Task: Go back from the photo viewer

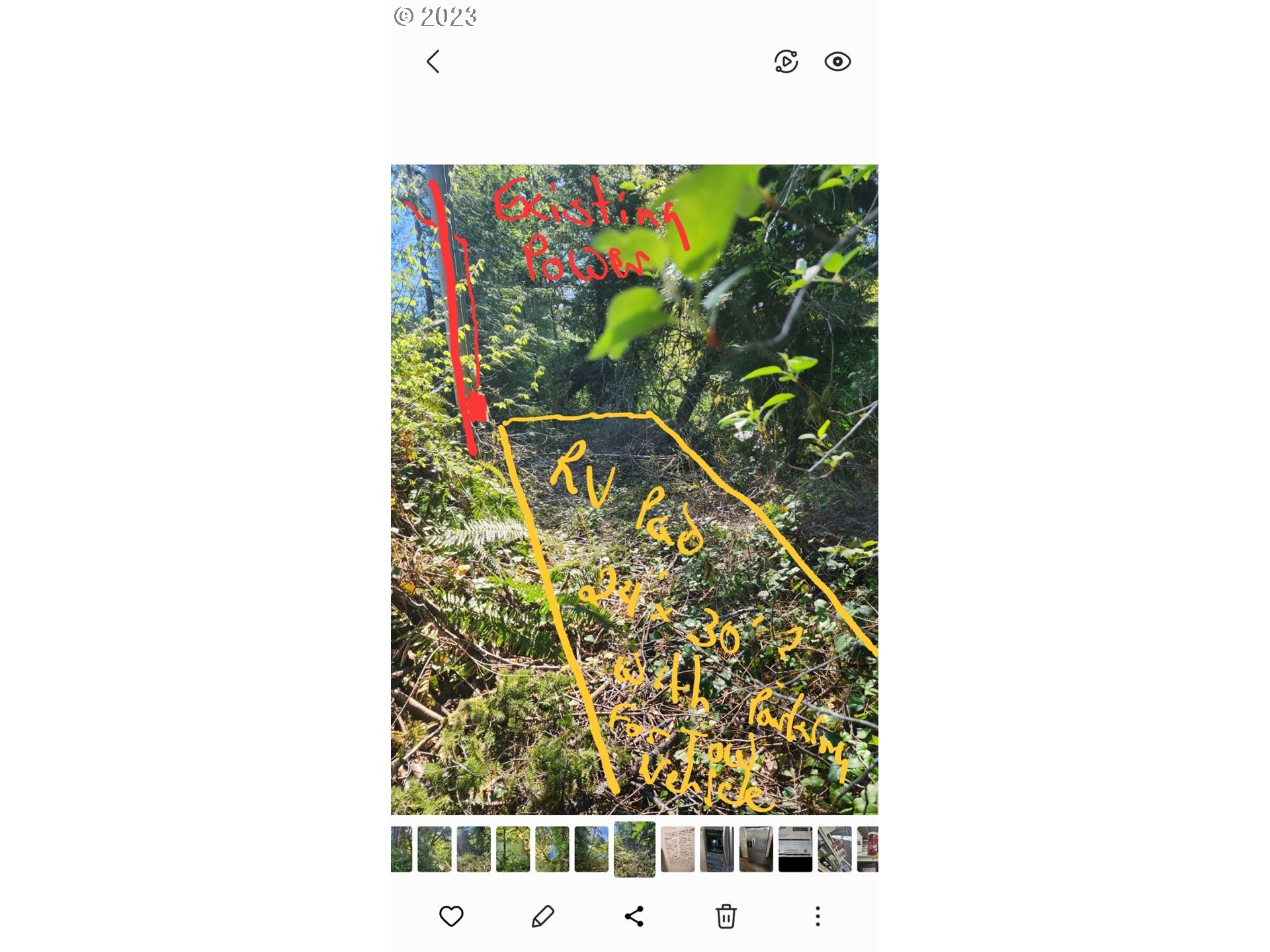Action: (433, 61)
